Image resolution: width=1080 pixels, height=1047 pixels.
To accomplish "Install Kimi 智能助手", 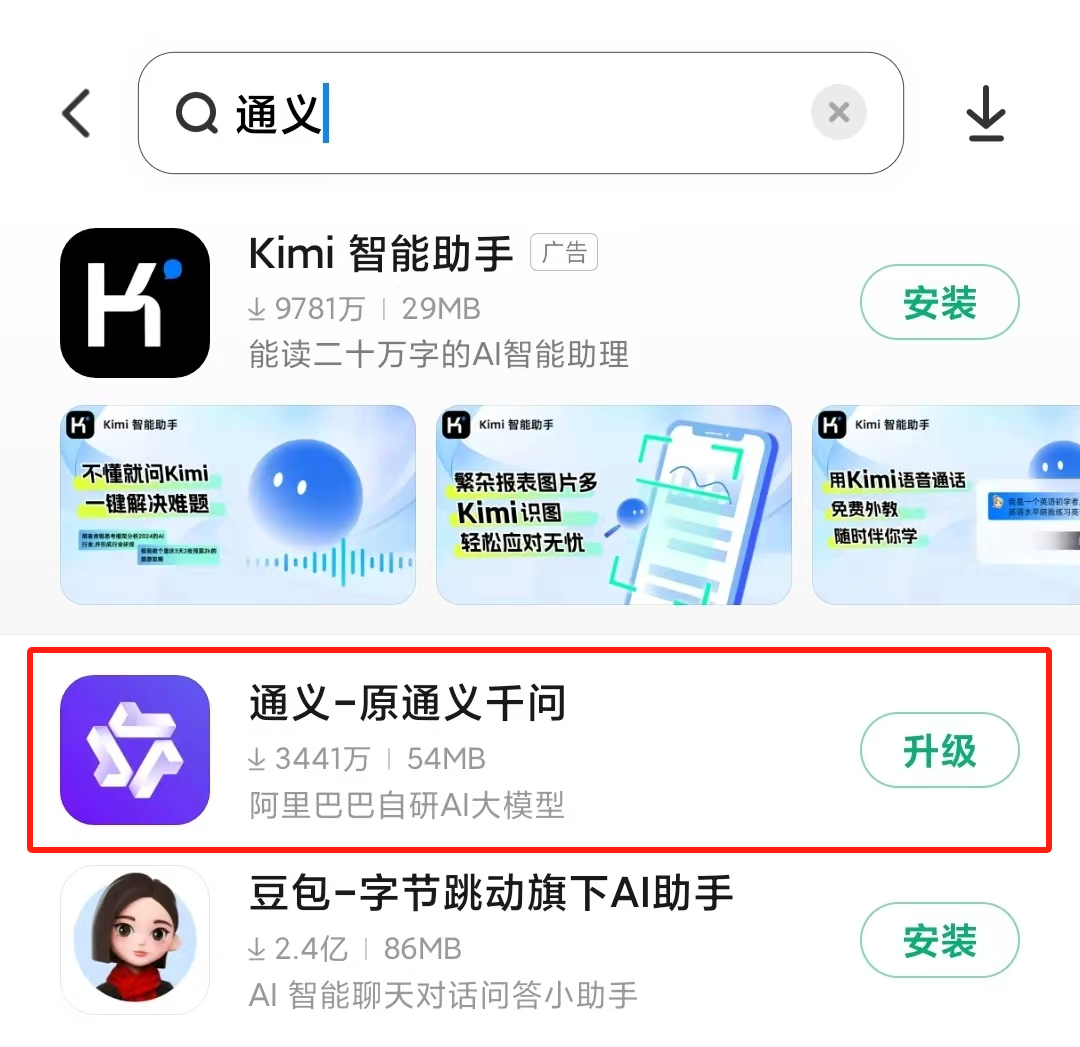I will pyautogui.click(x=939, y=303).
